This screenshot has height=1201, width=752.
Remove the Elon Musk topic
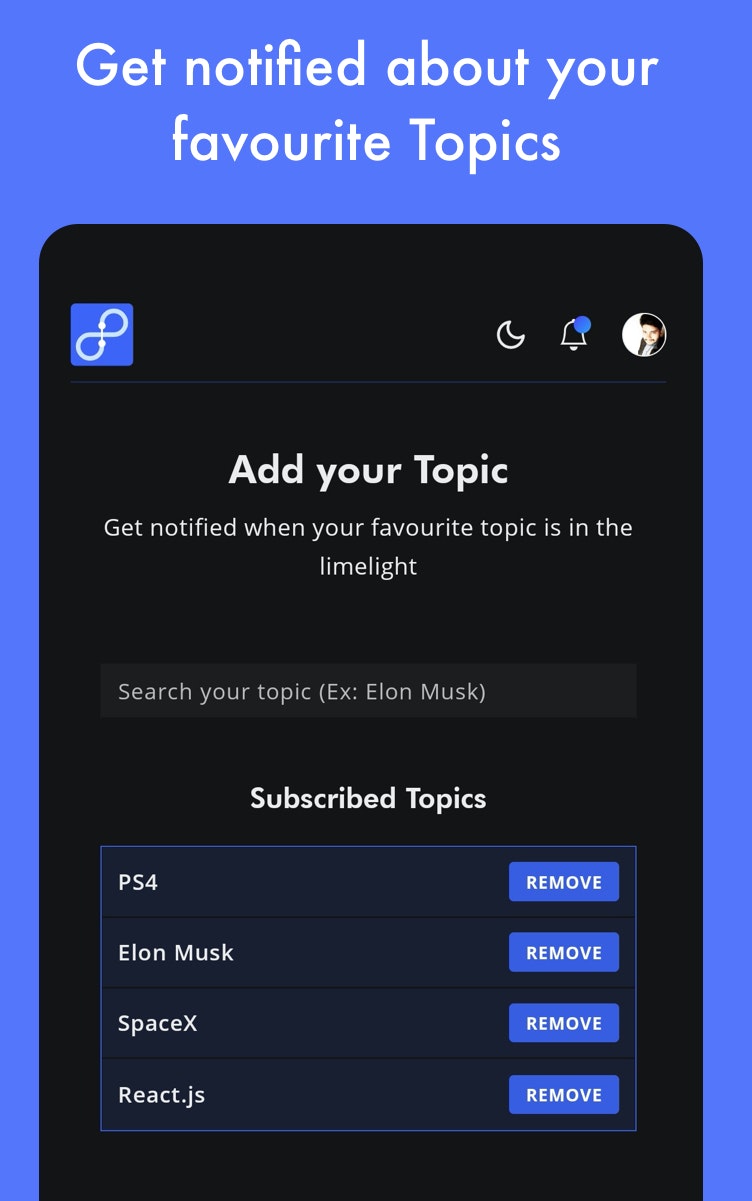point(564,952)
